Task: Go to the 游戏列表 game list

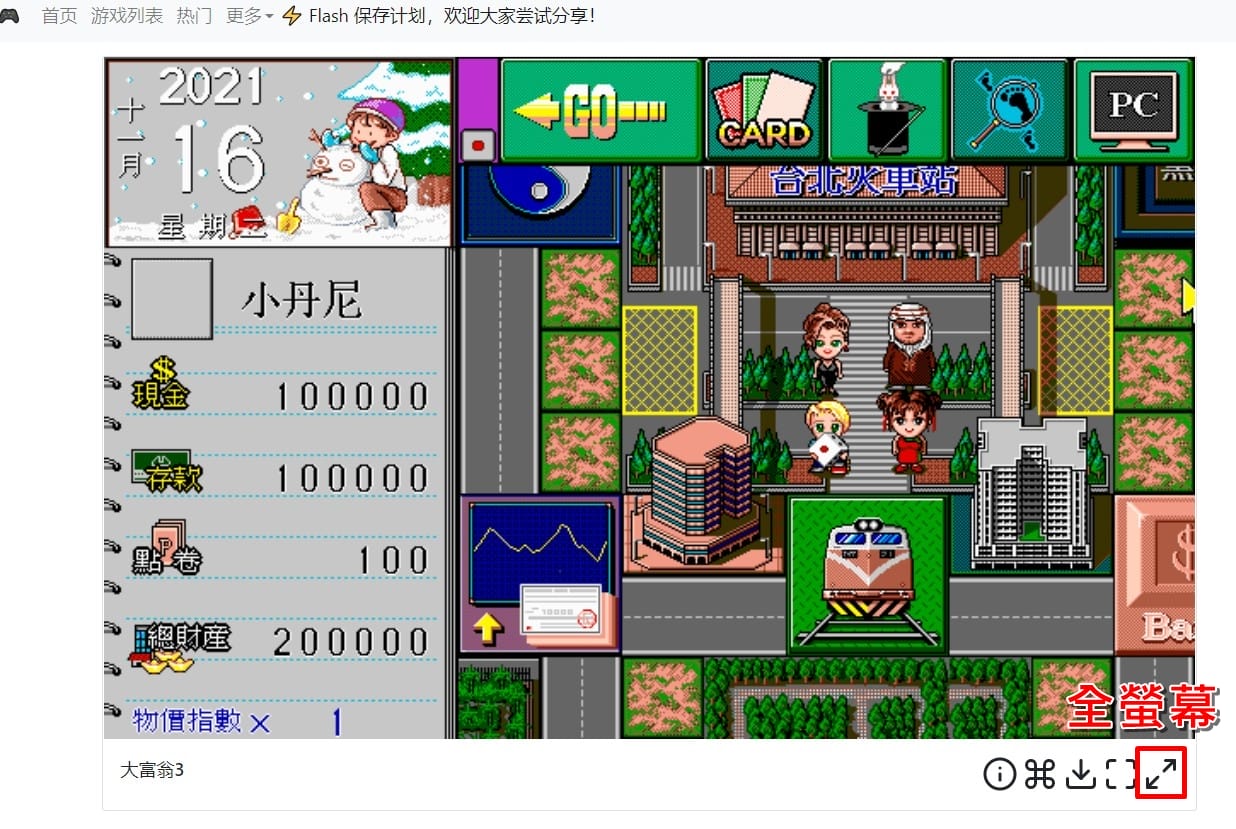Action: click(x=127, y=16)
